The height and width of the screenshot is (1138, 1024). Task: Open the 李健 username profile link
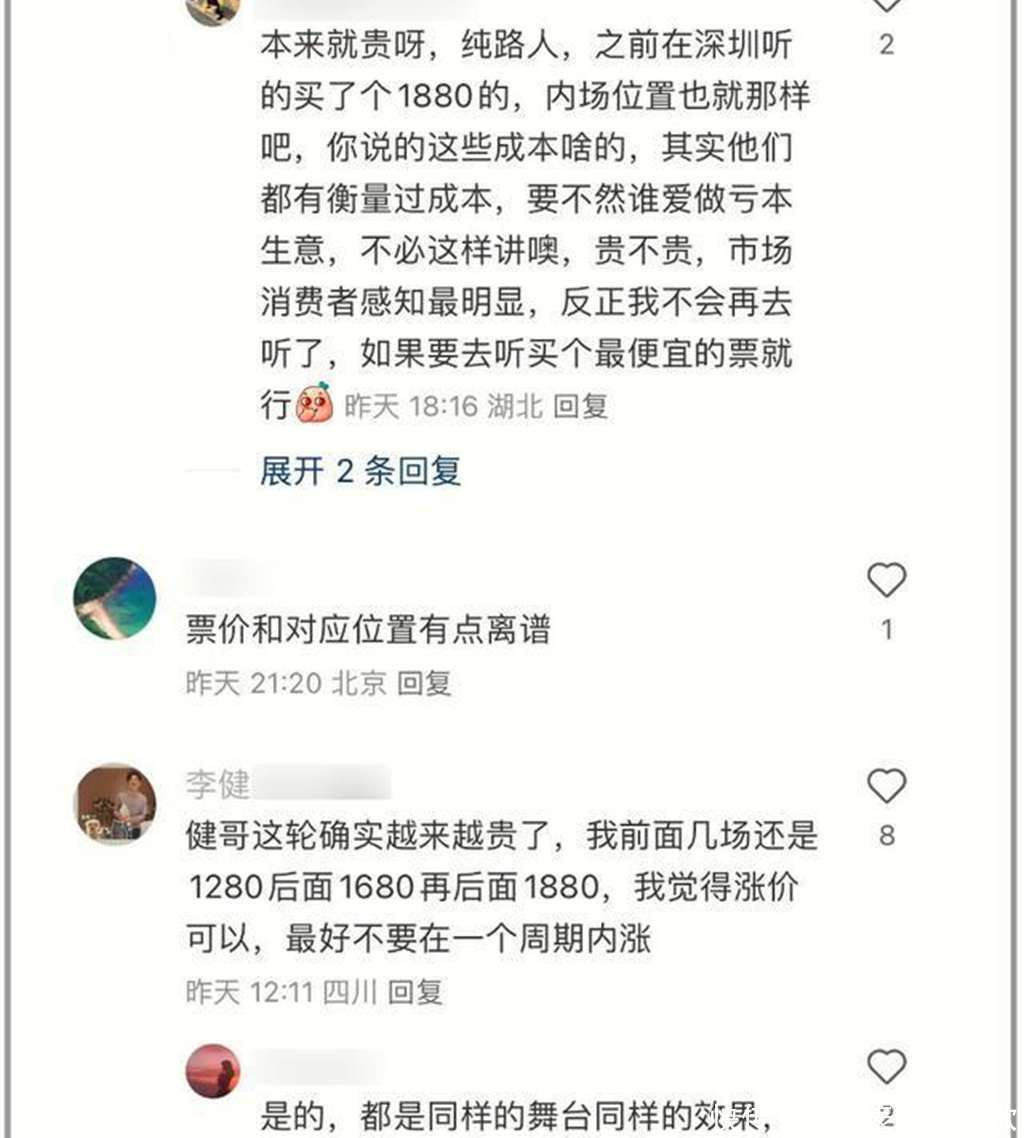pyautogui.click(x=218, y=785)
